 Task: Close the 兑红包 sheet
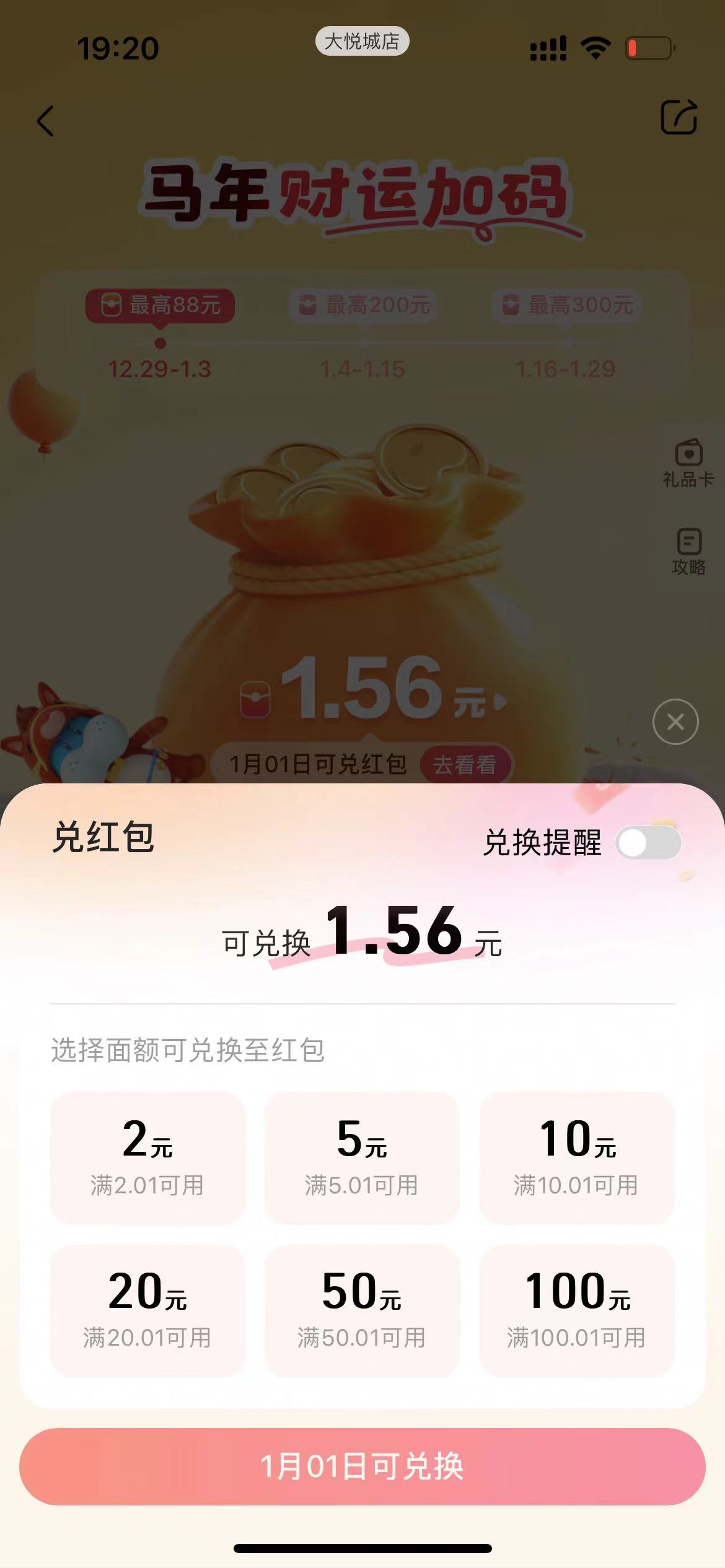tap(675, 721)
